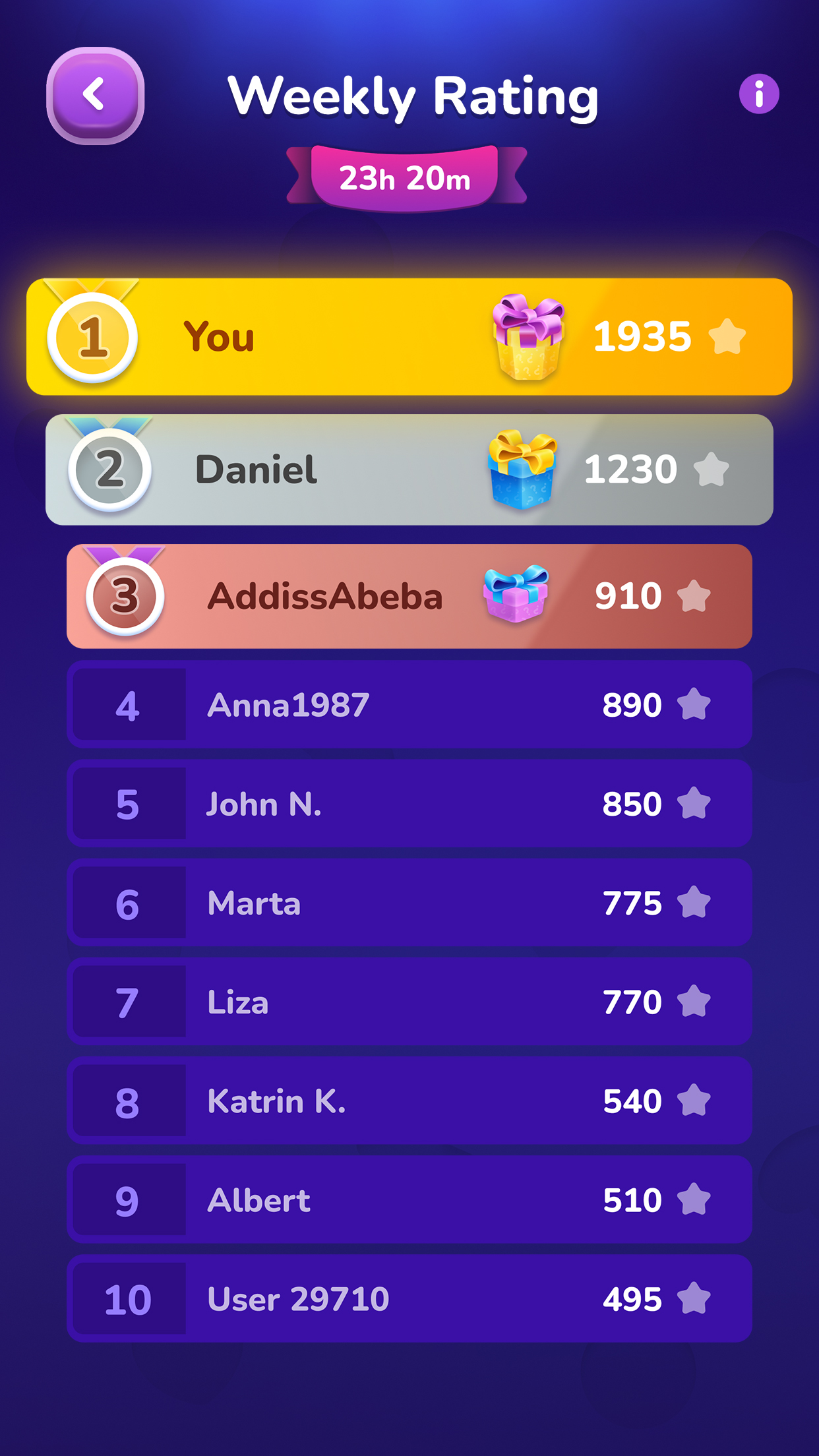Open your highlighted first-place entry
Viewport: 819px width, 1456px height.
point(409,337)
